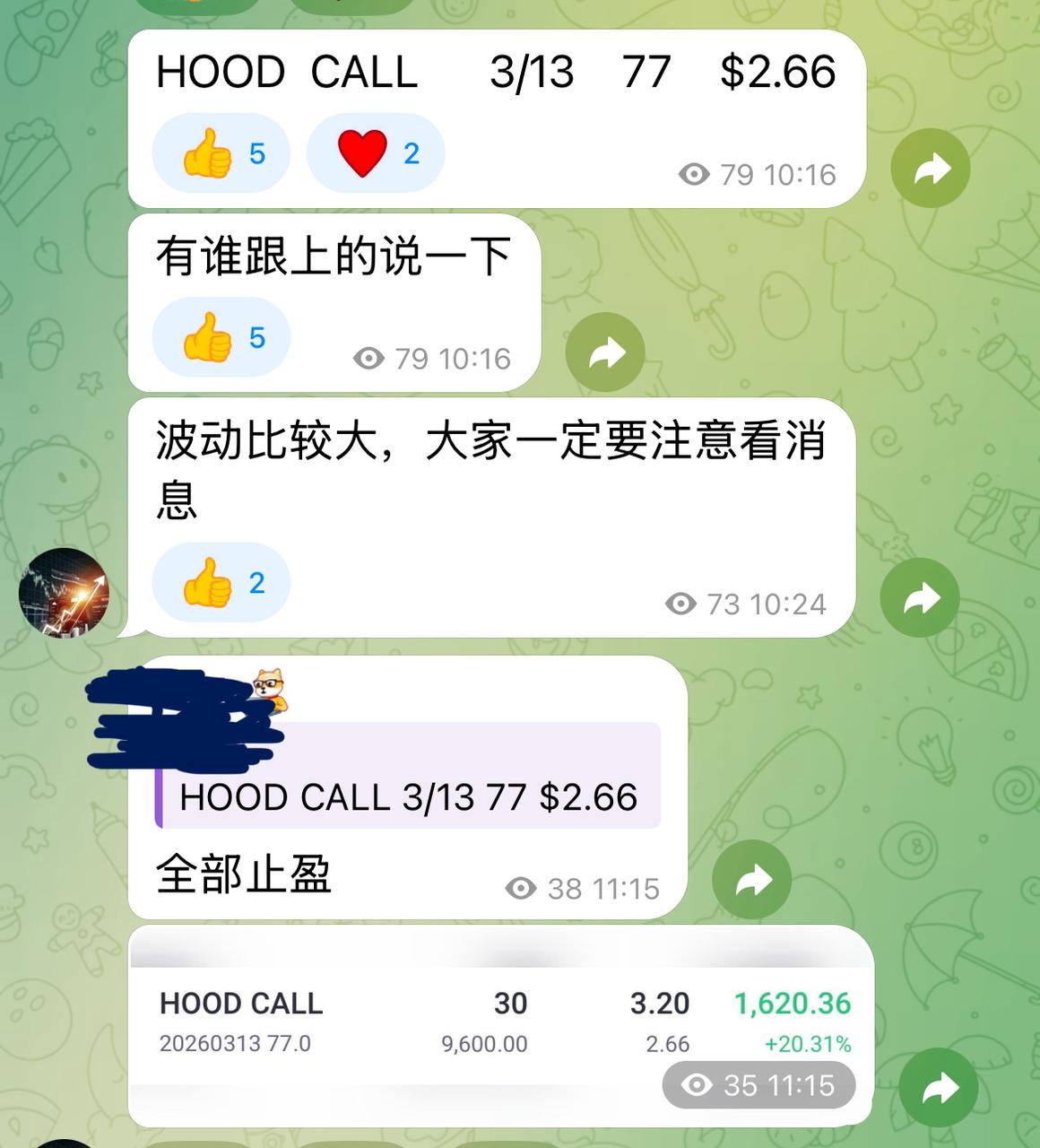Tap thumbs-up reaction on 波动比较大 message
1040x1148 pixels.
click(221, 583)
